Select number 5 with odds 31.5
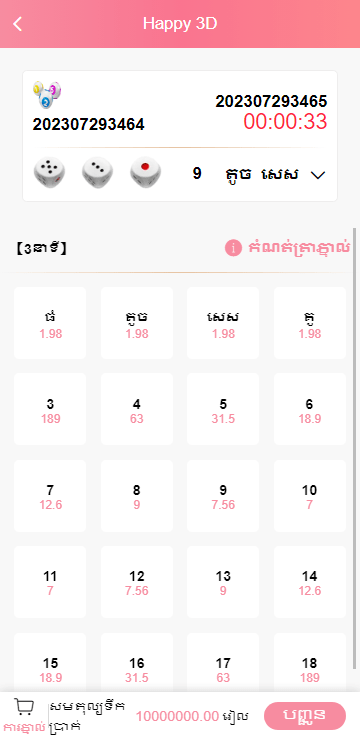 (223, 409)
